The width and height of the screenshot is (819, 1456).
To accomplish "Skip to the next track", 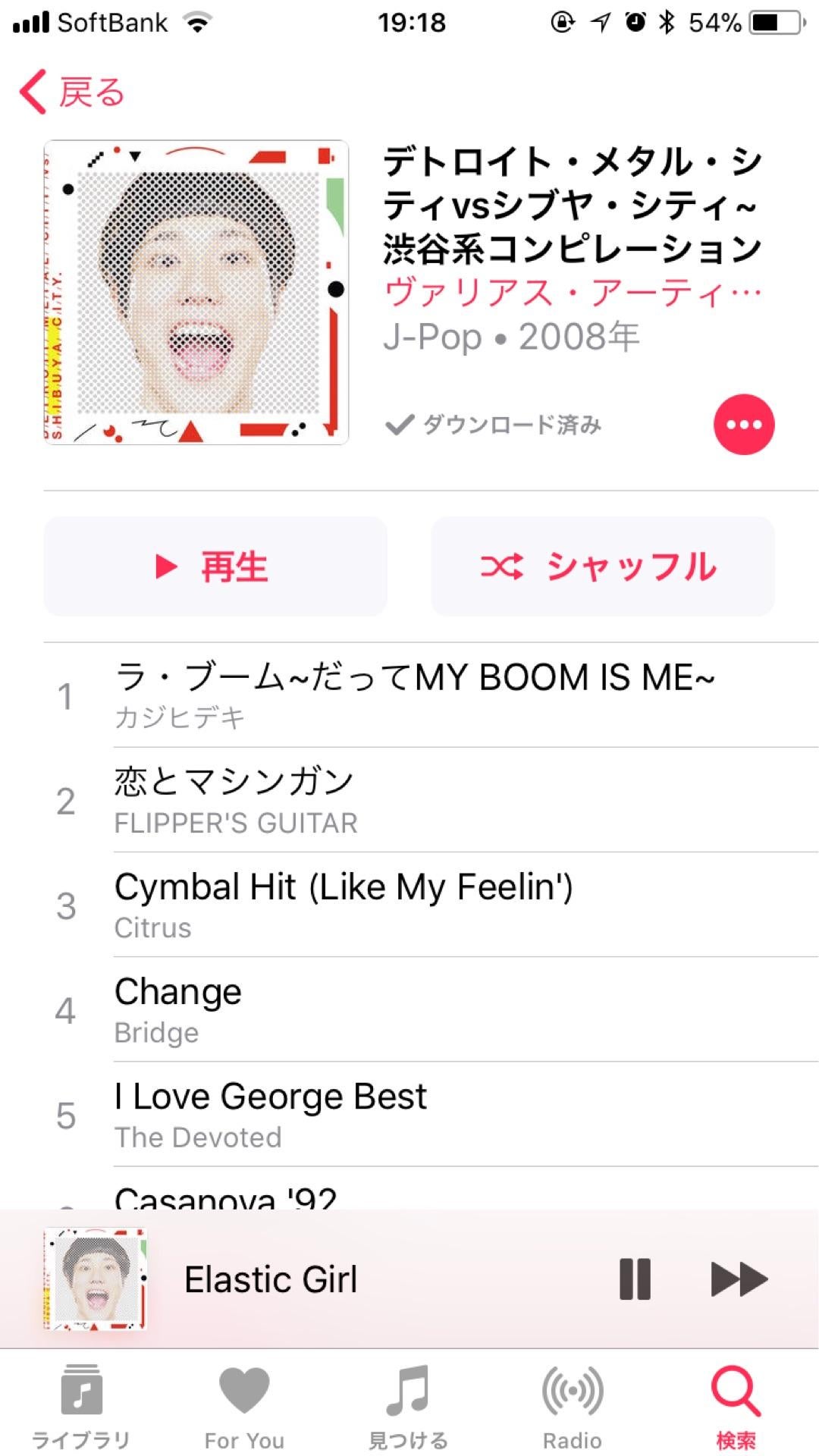I will tap(738, 1279).
